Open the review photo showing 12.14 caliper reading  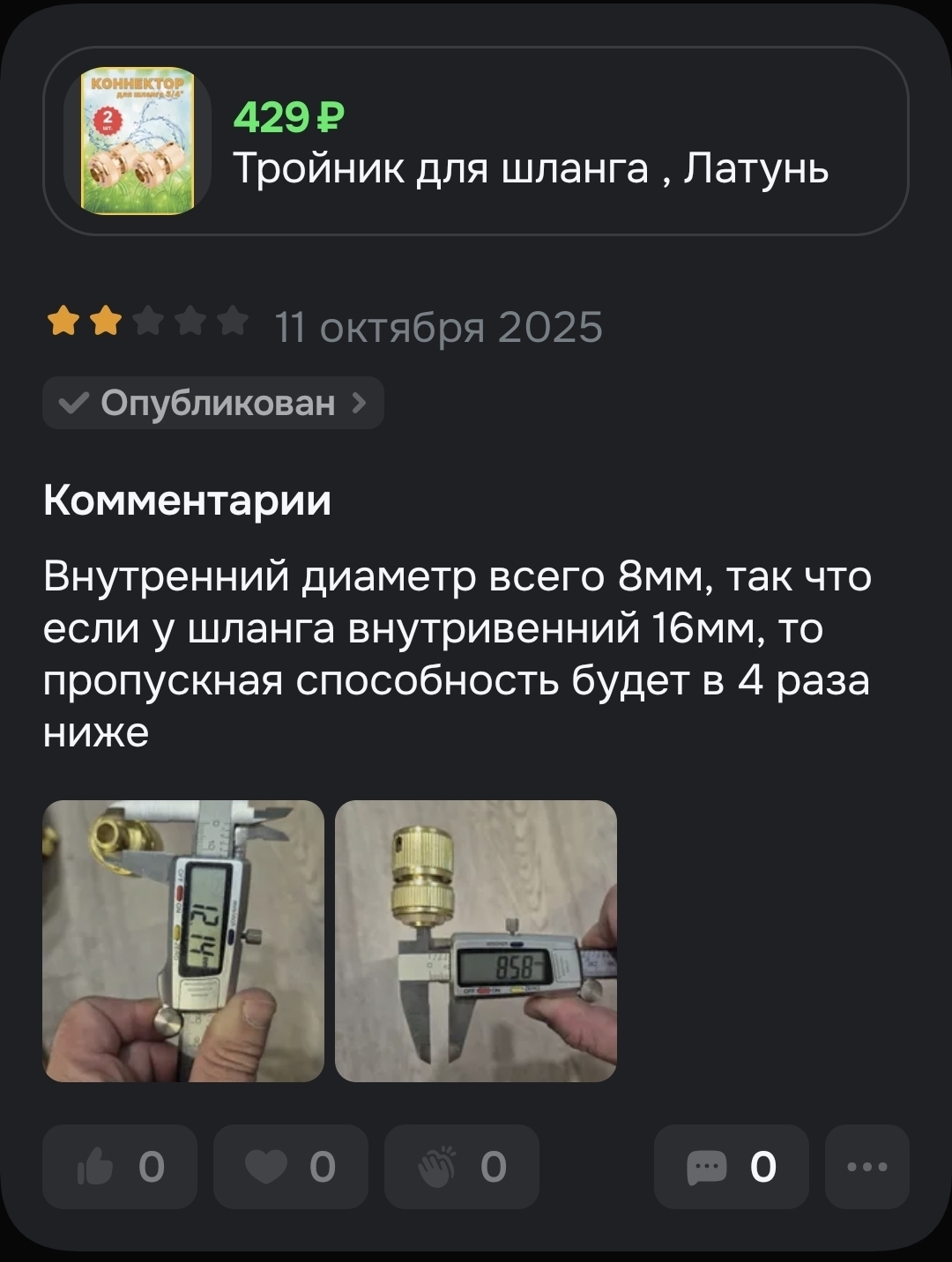pos(183,940)
